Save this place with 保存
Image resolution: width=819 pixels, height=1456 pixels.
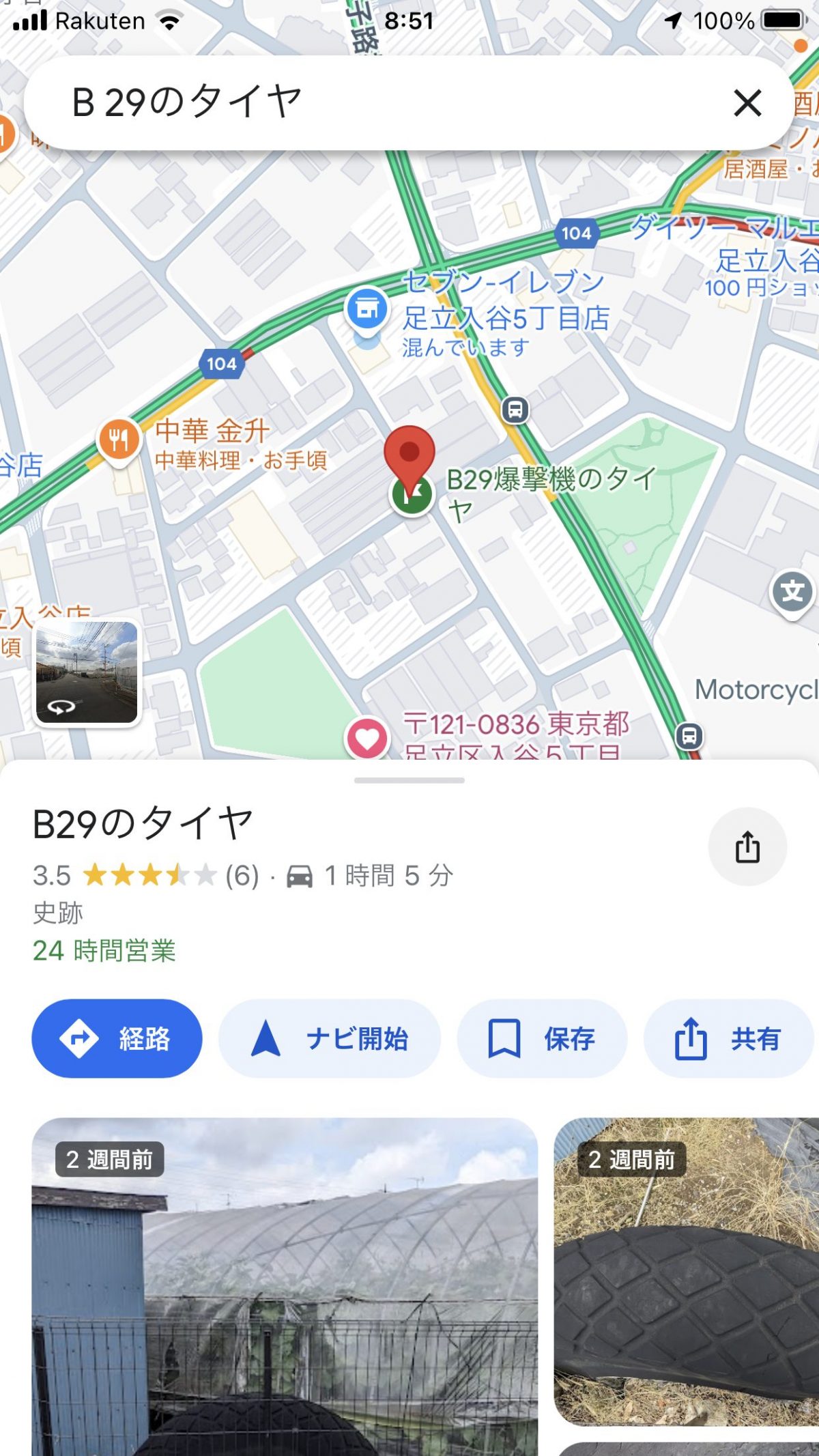pyautogui.click(x=541, y=1038)
